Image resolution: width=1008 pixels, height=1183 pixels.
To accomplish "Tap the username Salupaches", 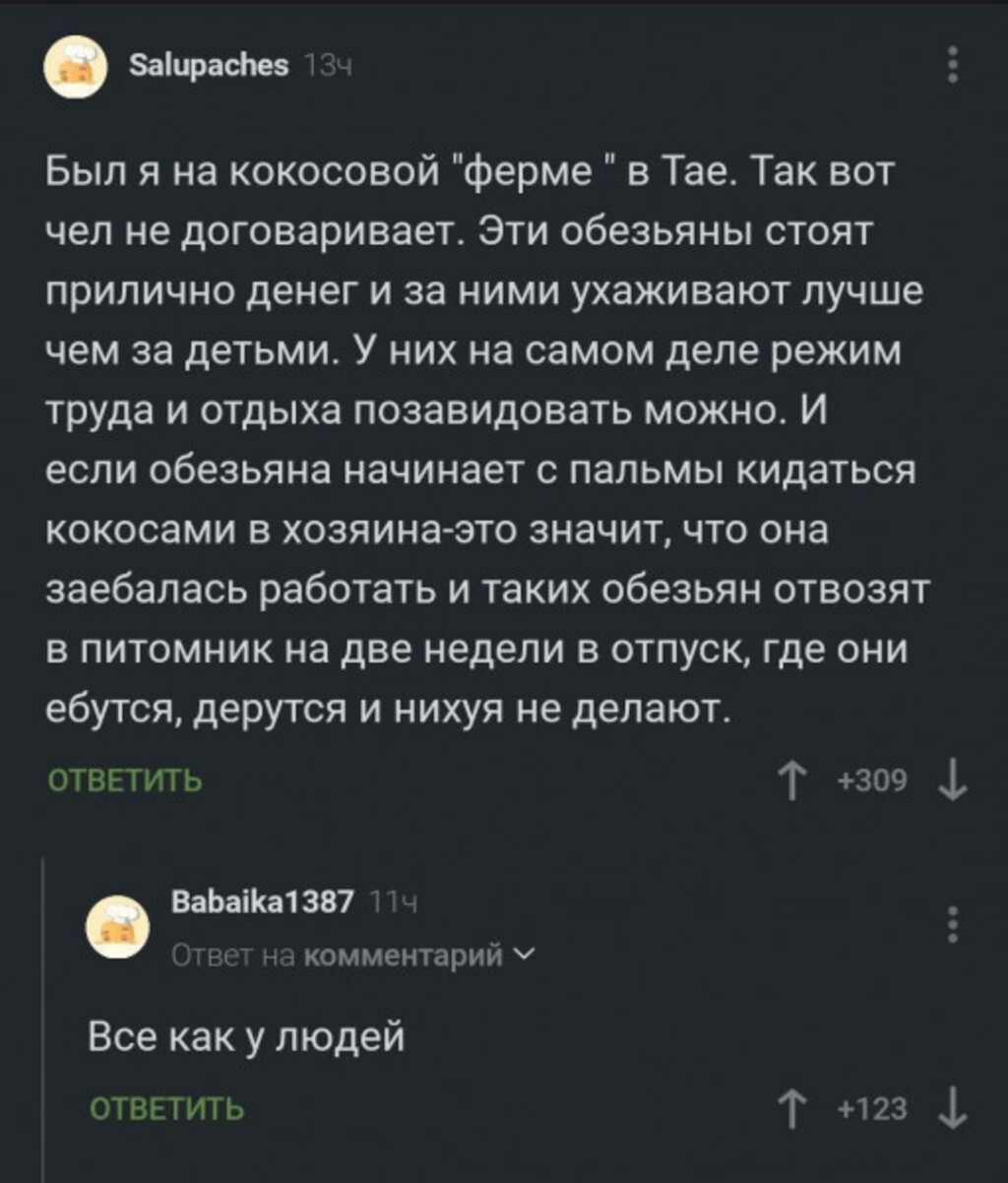I will [209, 66].
